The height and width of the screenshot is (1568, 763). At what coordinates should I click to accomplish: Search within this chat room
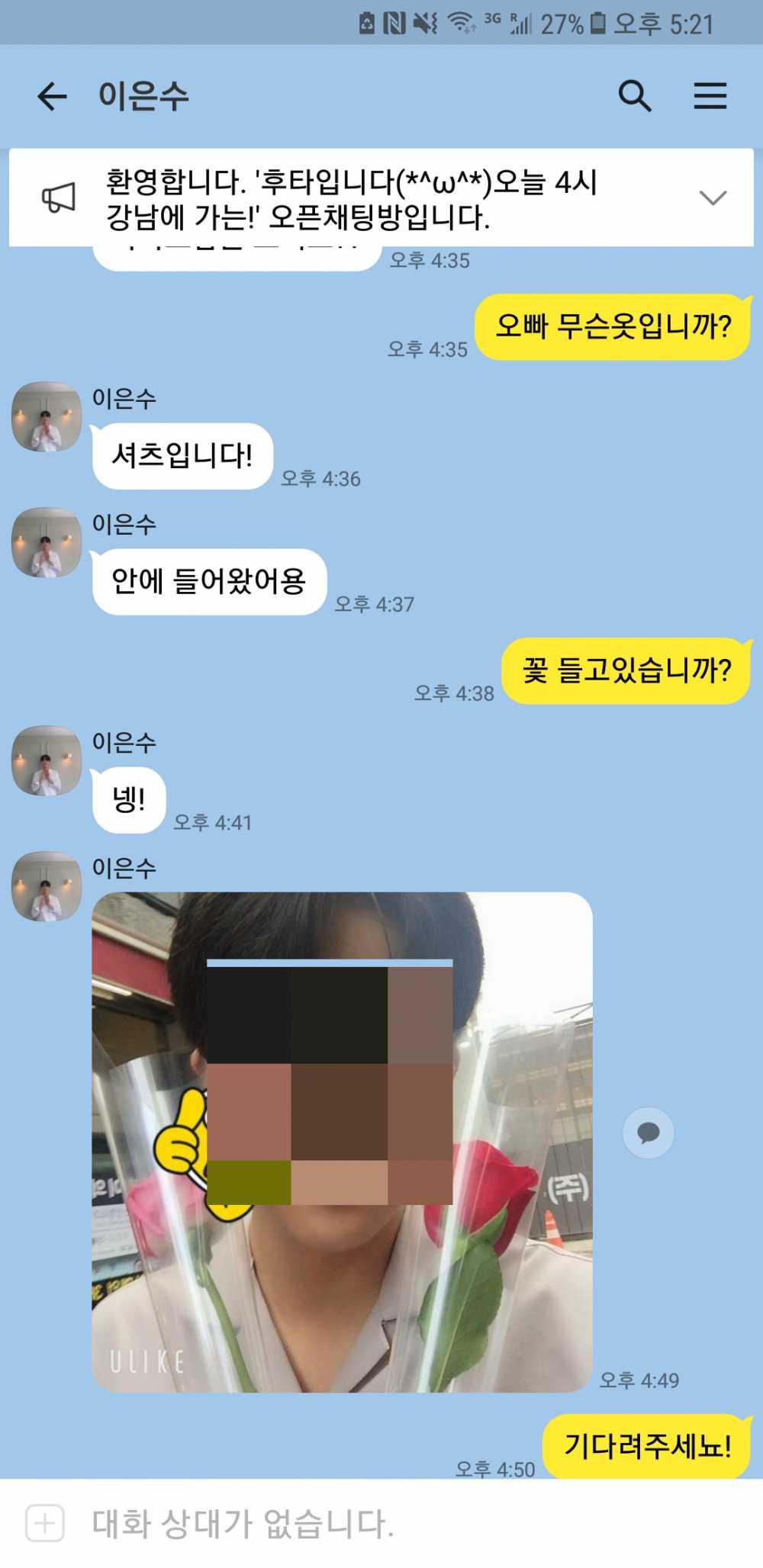coord(634,96)
